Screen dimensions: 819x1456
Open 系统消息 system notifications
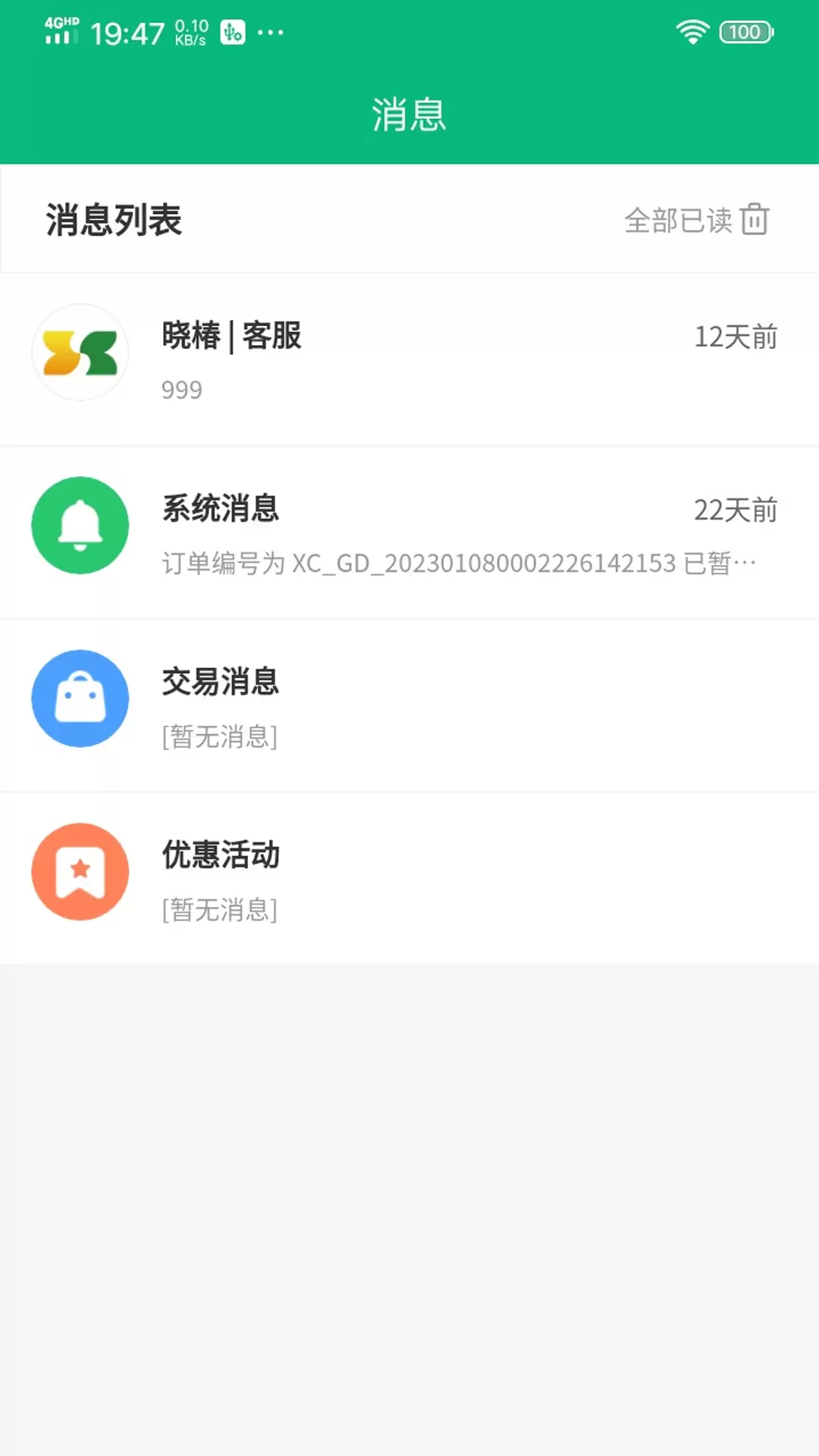pos(409,532)
